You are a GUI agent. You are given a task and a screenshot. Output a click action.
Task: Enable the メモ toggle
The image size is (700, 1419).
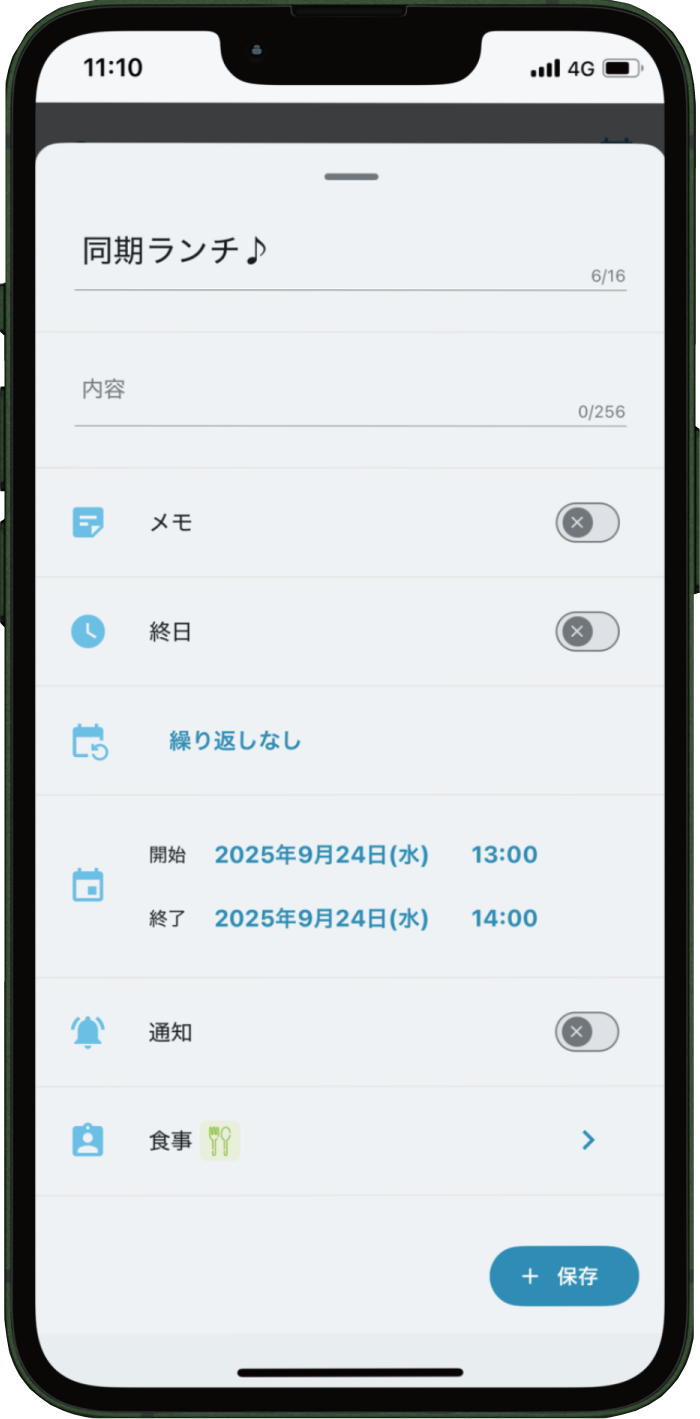click(x=587, y=522)
